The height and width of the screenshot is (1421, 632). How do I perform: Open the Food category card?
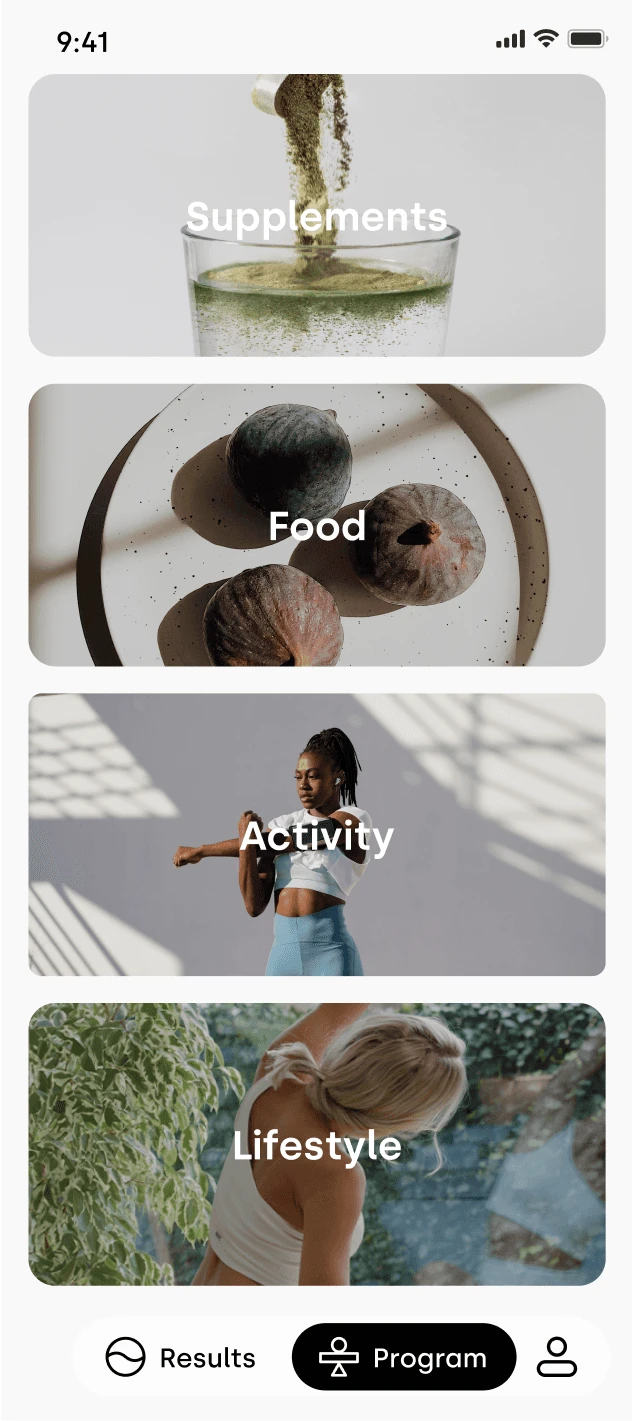click(x=316, y=525)
